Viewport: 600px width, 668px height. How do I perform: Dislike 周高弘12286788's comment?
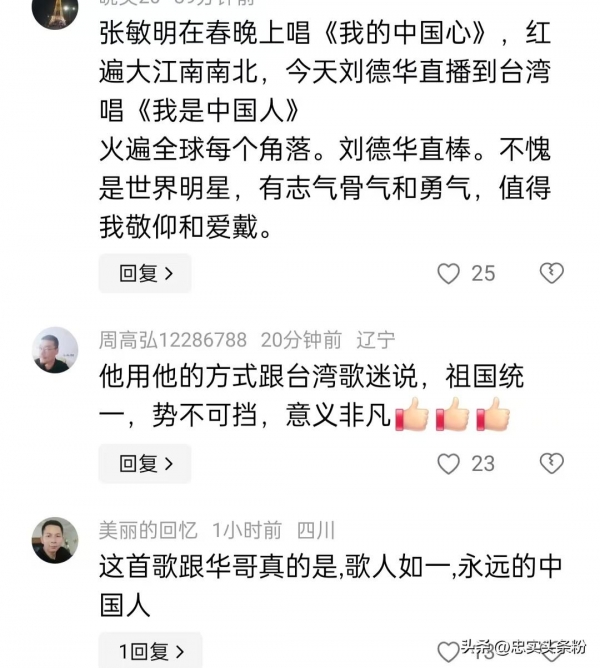click(551, 463)
